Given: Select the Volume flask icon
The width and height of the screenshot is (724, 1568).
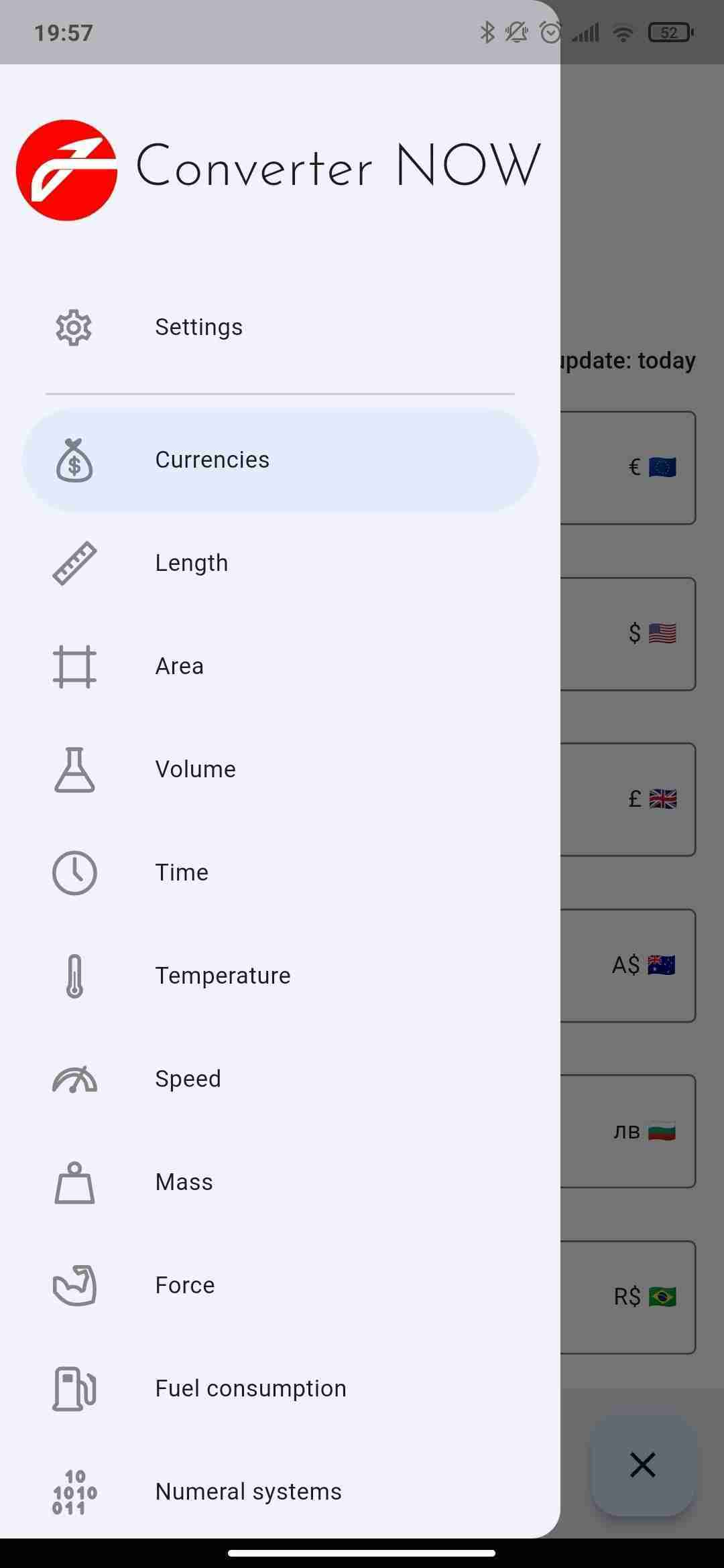Looking at the screenshot, I should (74, 769).
